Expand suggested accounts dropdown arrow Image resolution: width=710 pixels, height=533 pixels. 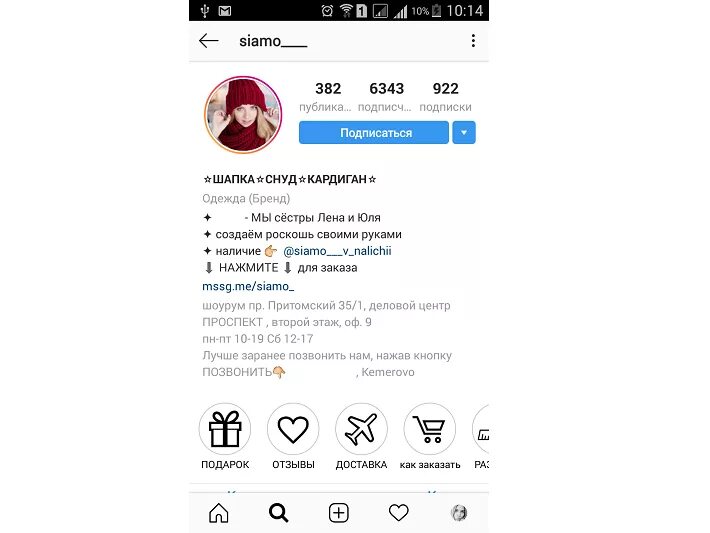[x=464, y=133]
